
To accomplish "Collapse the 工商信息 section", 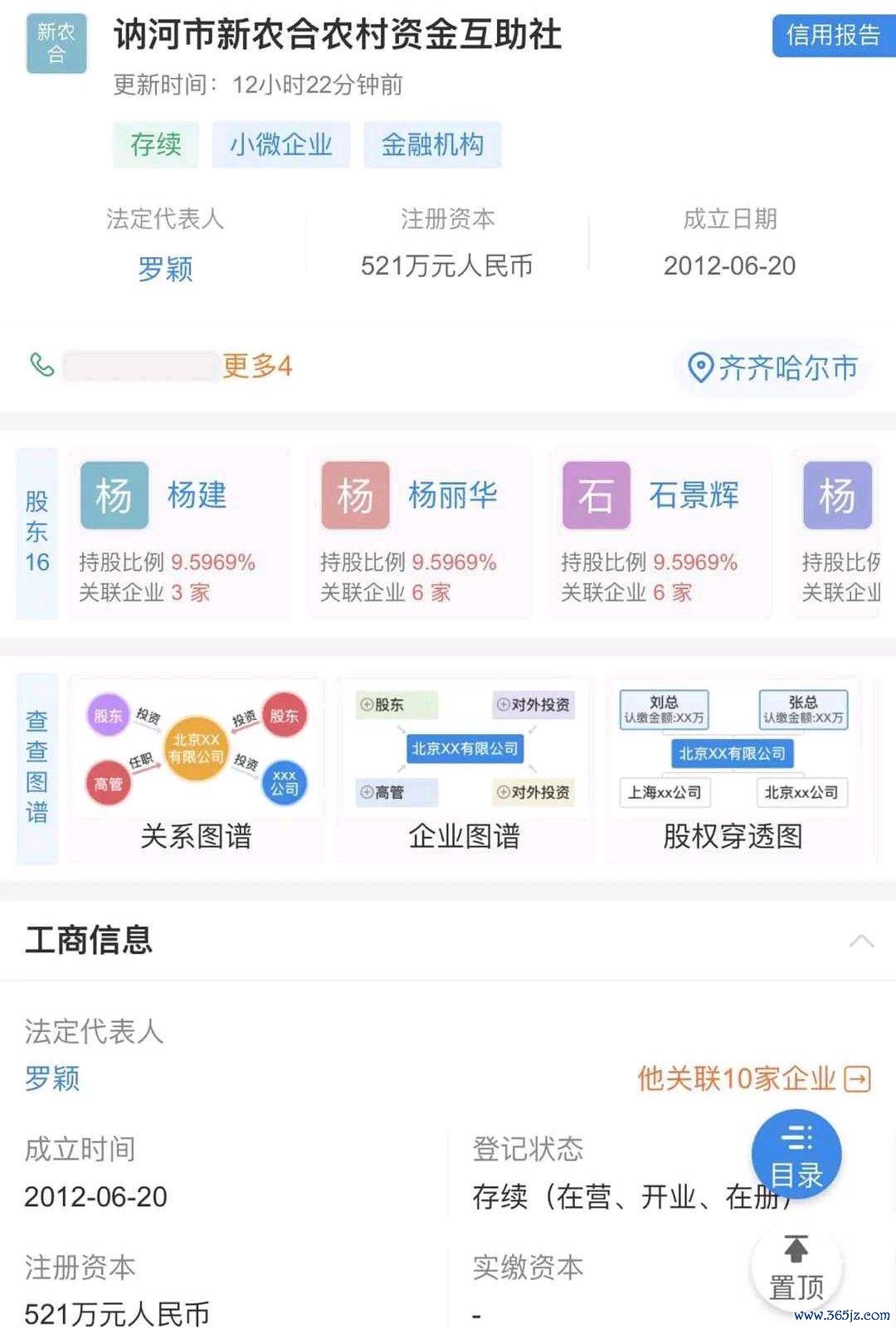I will tap(861, 941).
